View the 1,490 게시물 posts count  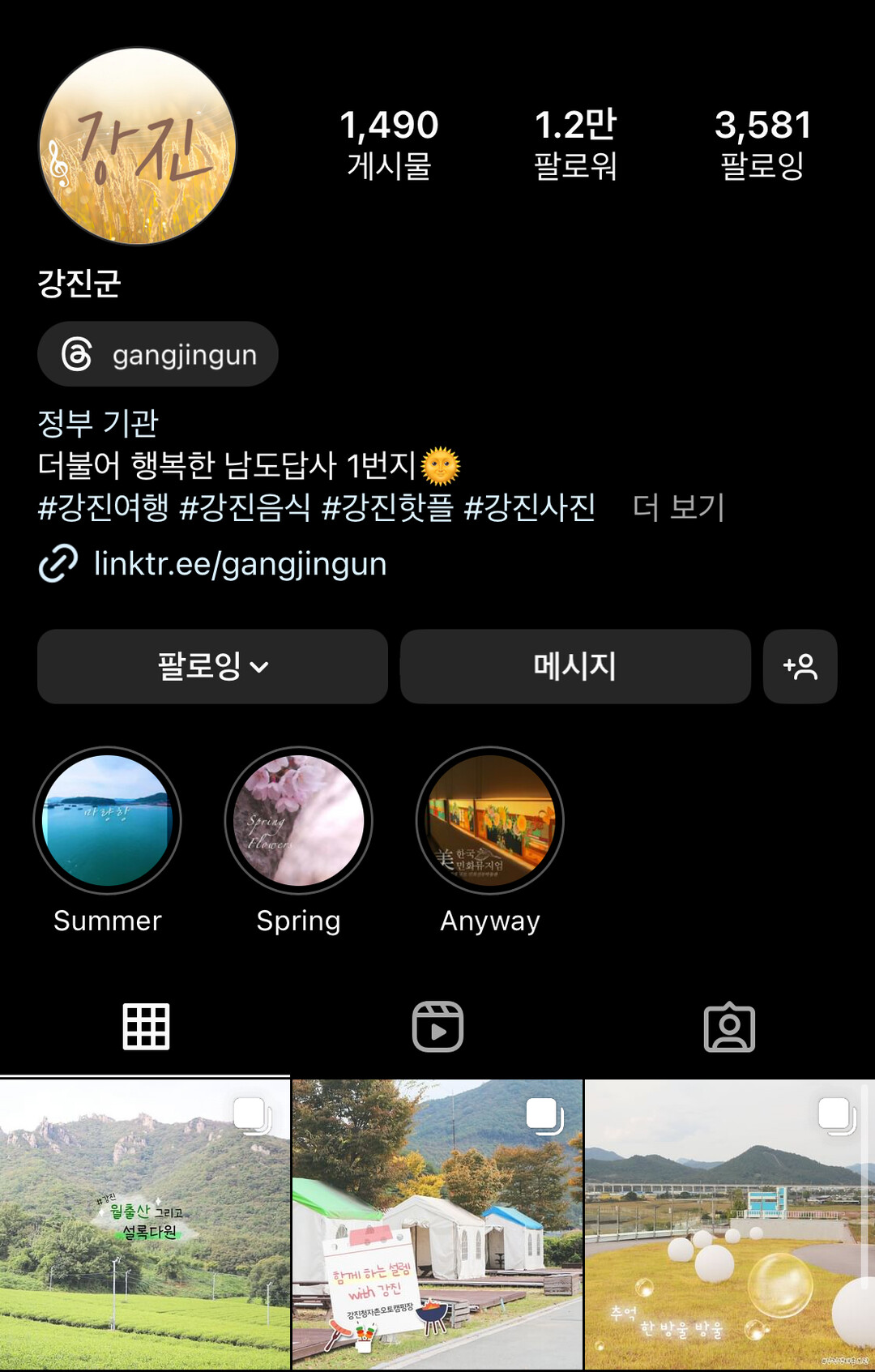[389, 144]
